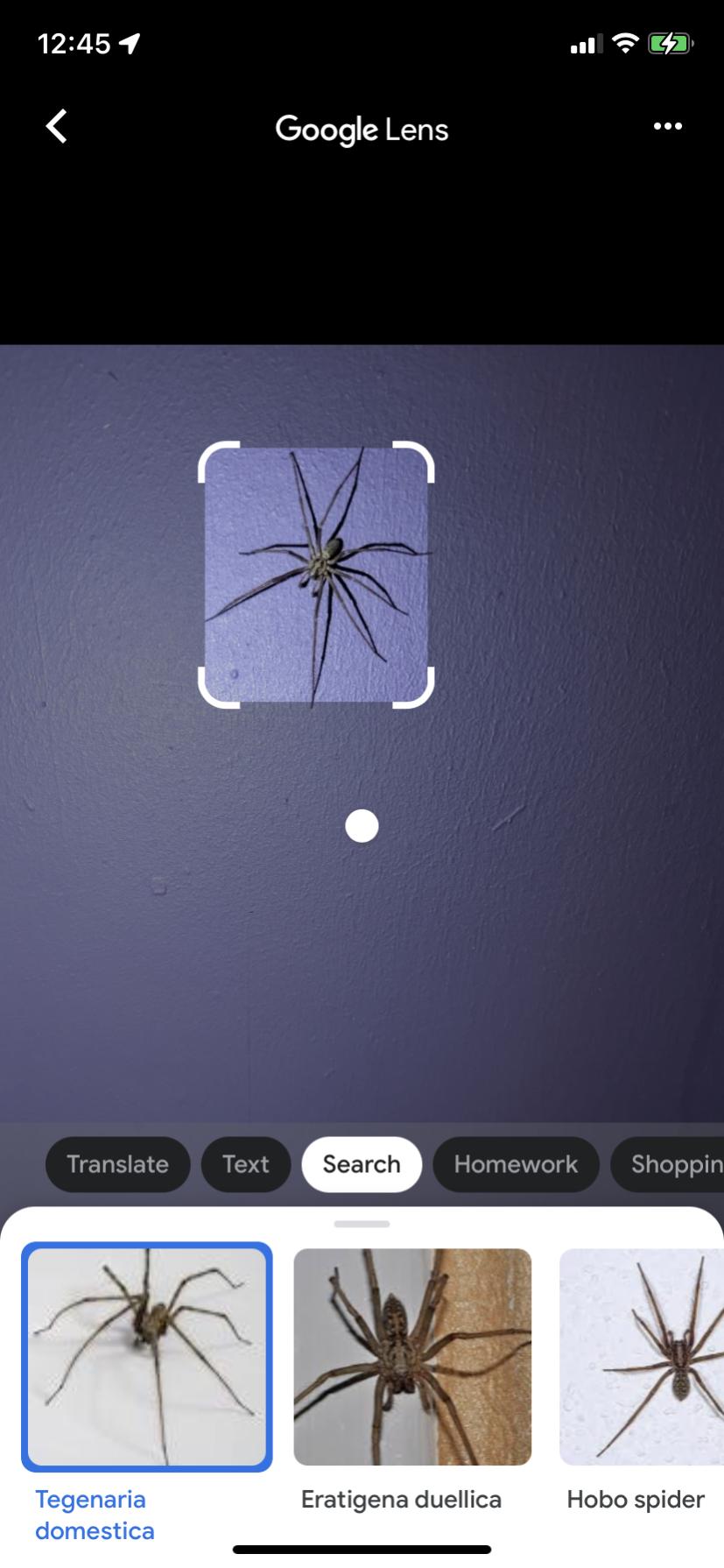Viewport: 724px width, 1568px height.
Task: Switch to Shopping mode
Action: point(667,1164)
